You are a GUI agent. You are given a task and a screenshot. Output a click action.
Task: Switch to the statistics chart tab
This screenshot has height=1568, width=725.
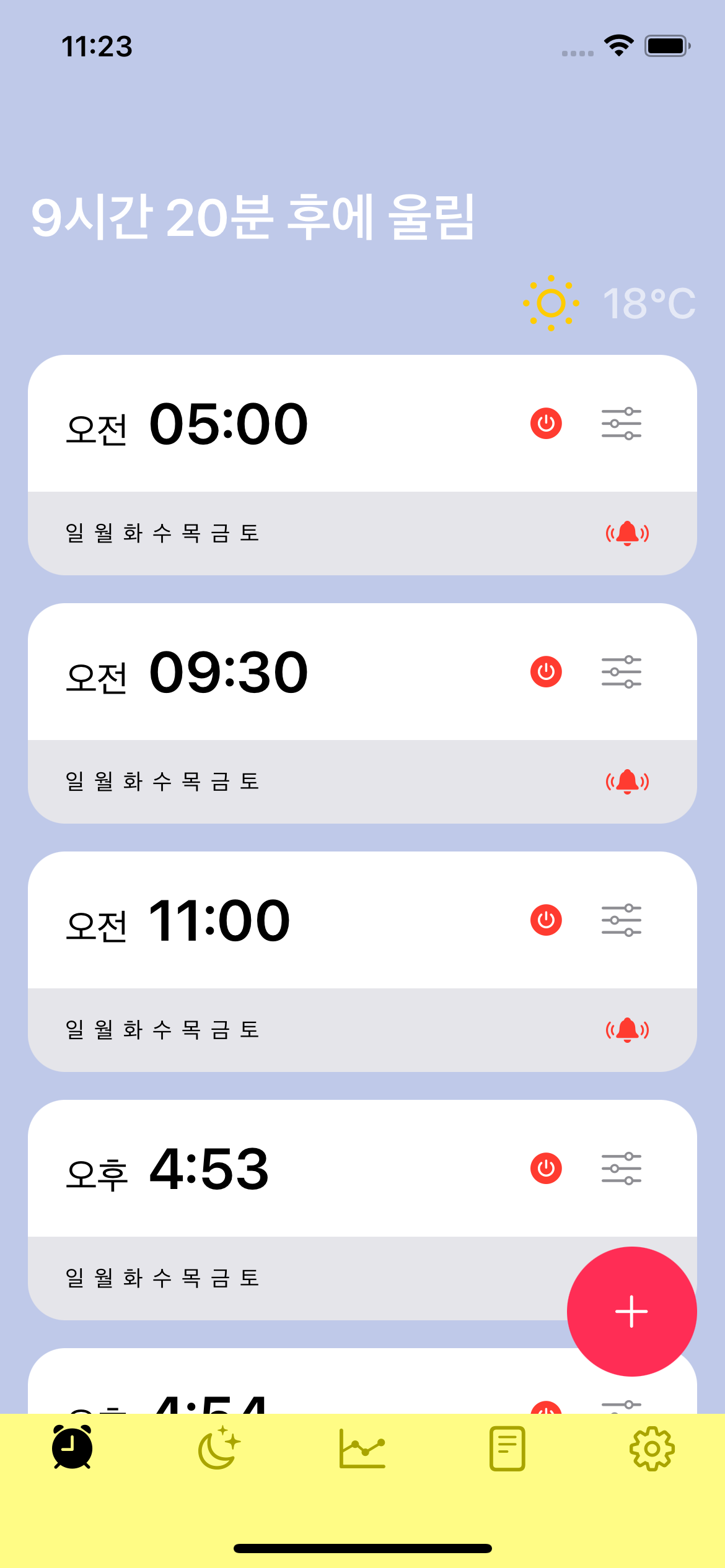pyautogui.click(x=362, y=1448)
